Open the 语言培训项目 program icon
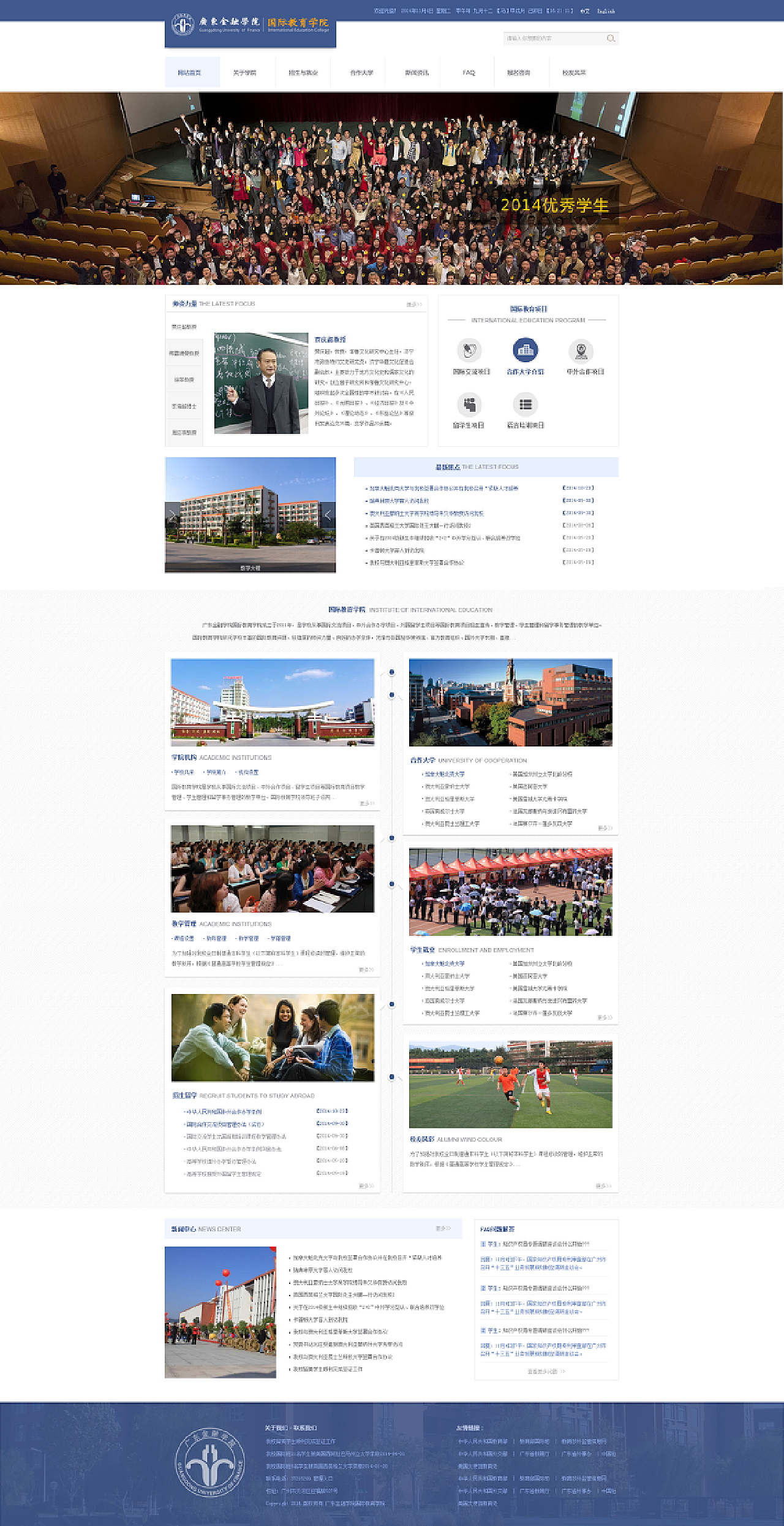This screenshot has width=784, height=1526. [525, 404]
